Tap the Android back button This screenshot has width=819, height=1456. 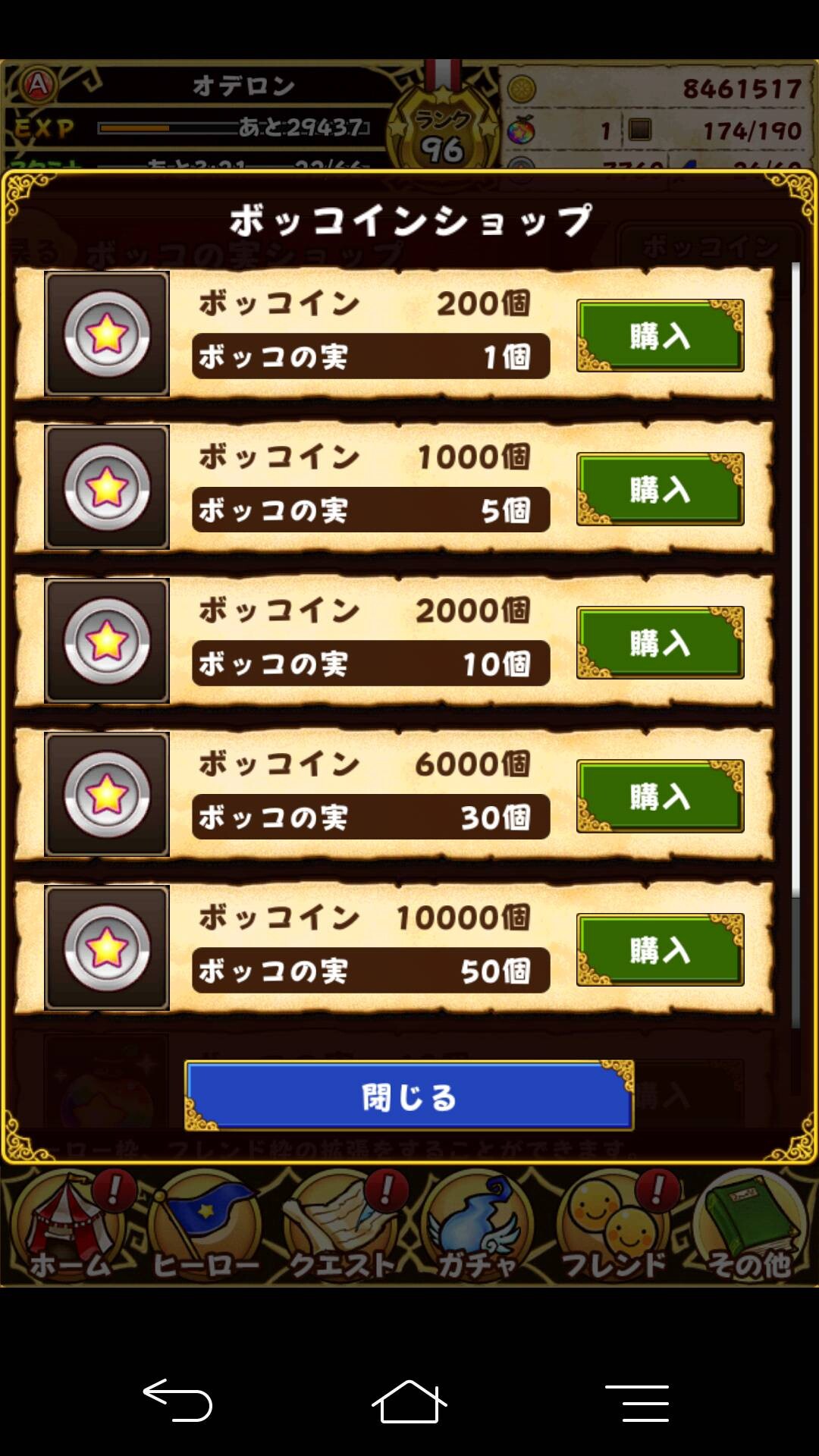[x=177, y=1400]
